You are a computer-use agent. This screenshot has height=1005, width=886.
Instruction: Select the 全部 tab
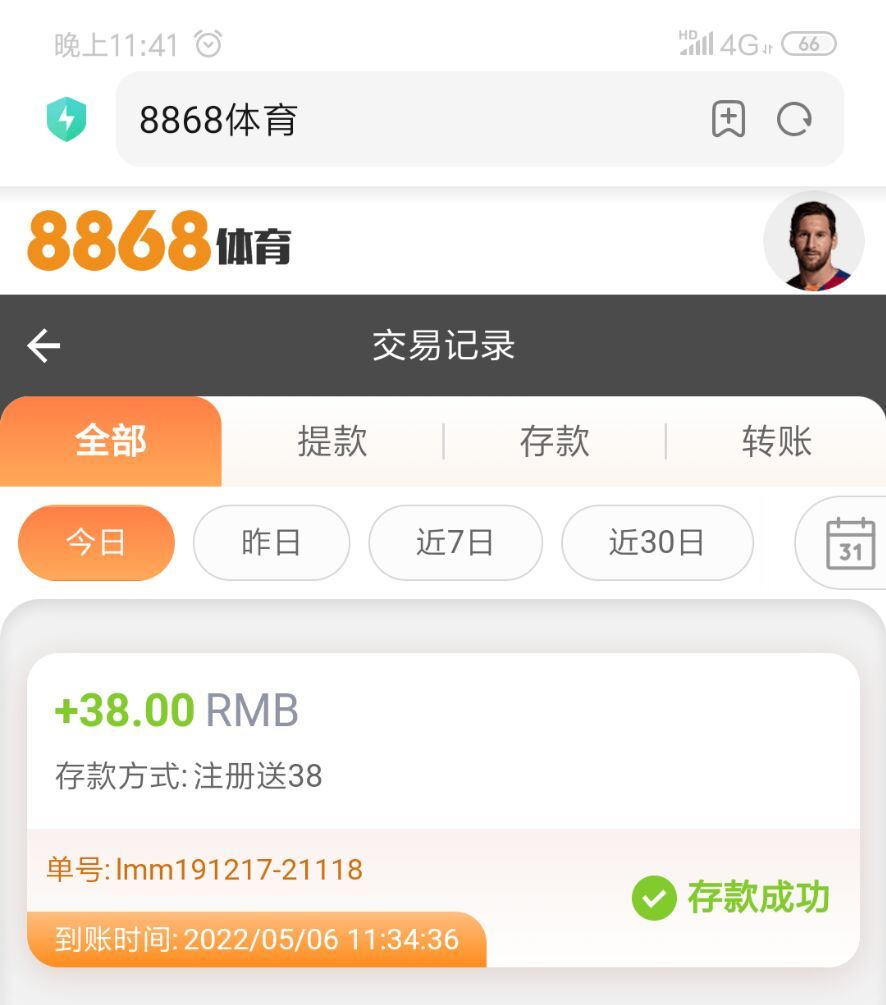(111, 441)
